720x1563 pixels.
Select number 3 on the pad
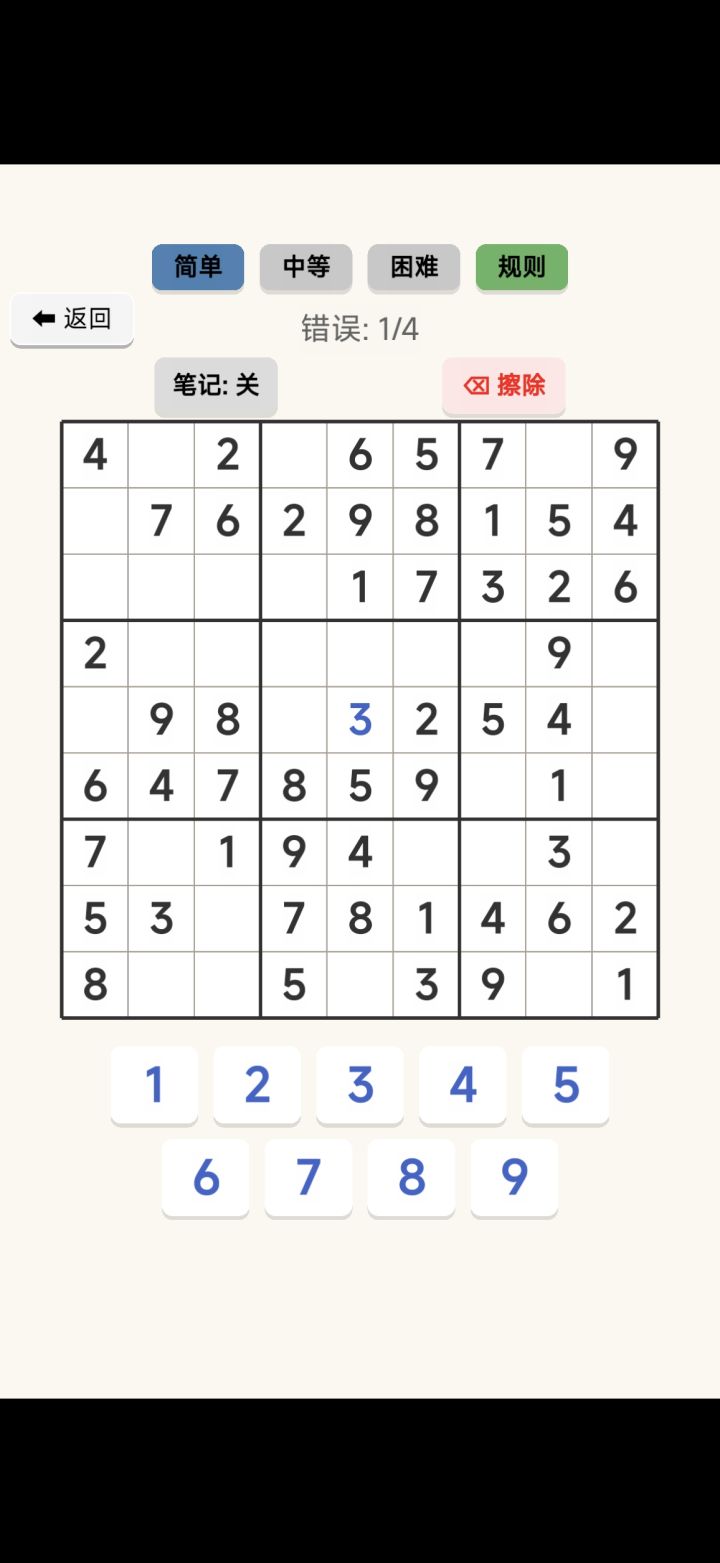pos(360,1085)
